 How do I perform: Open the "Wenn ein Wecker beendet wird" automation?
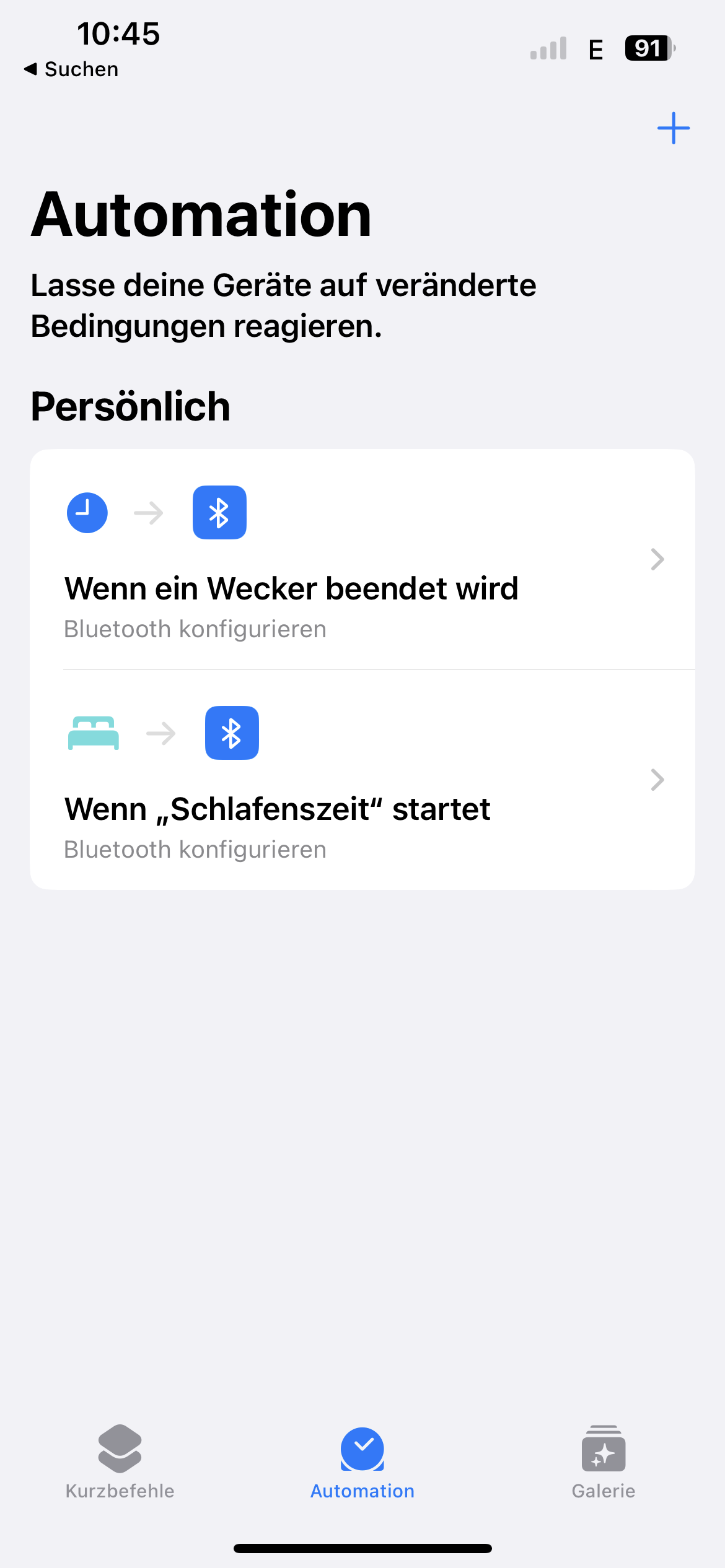point(362,560)
